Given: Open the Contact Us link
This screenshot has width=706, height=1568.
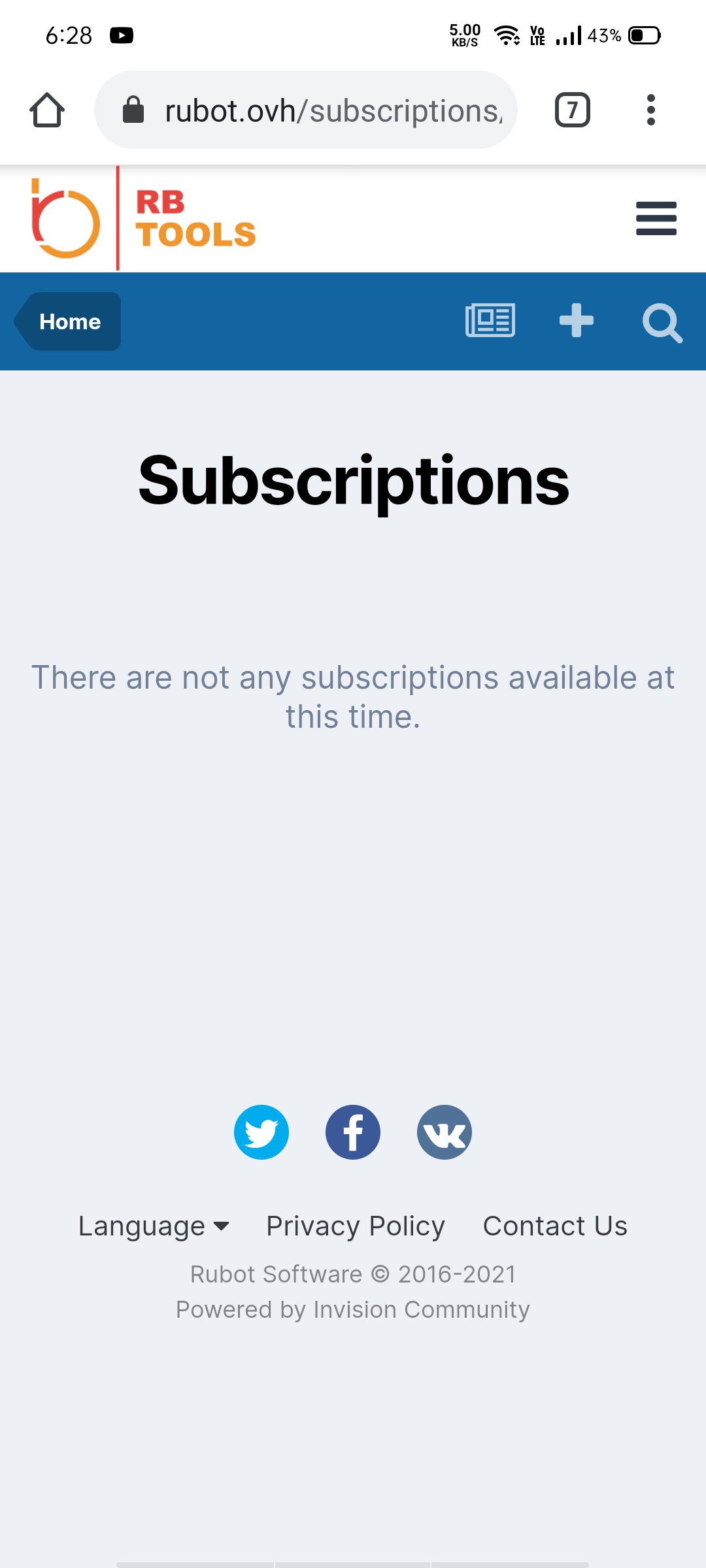Looking at the screenshot, I should coord(555,1226).
